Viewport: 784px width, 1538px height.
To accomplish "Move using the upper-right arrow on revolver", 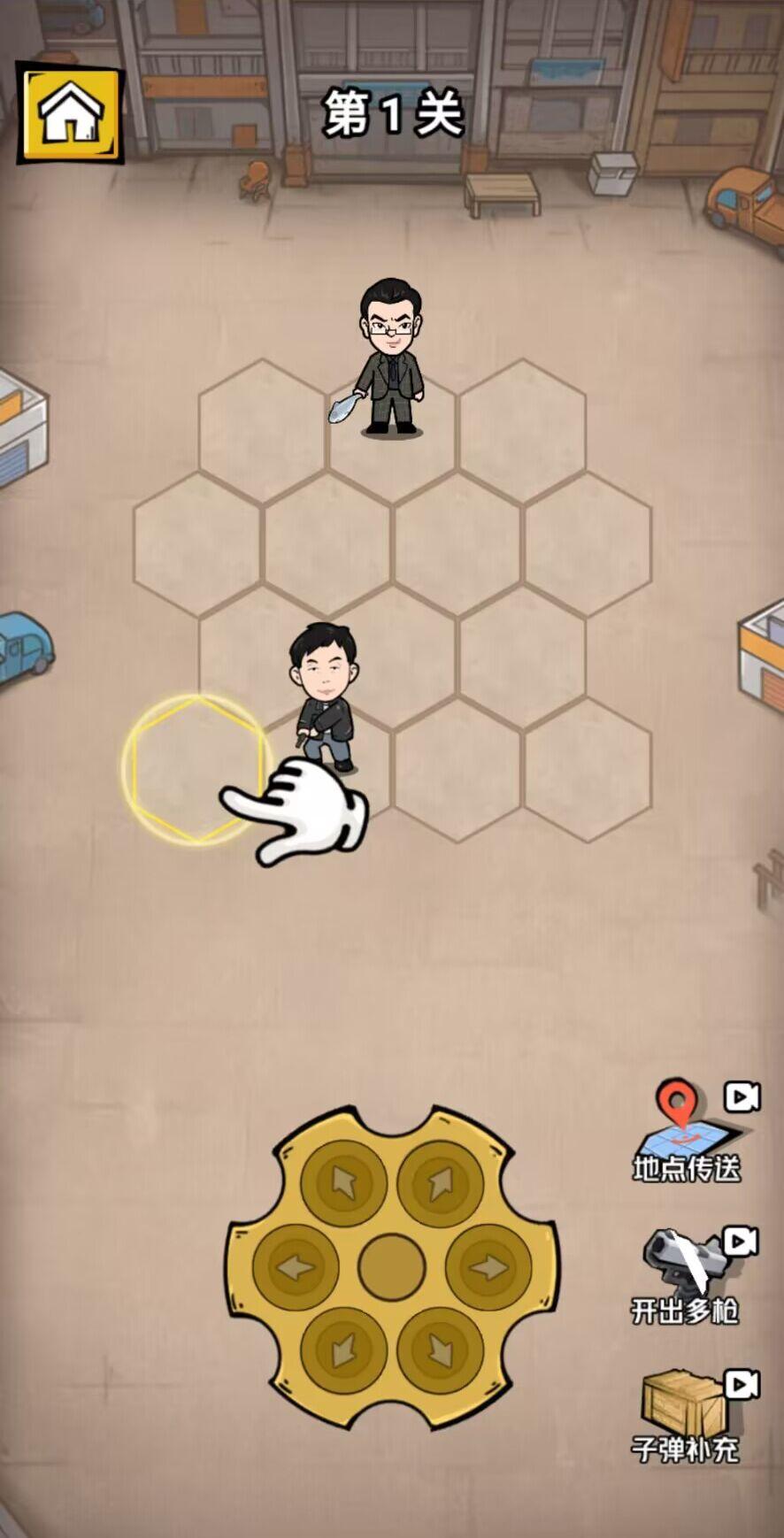I will (x=440, y=1183).
